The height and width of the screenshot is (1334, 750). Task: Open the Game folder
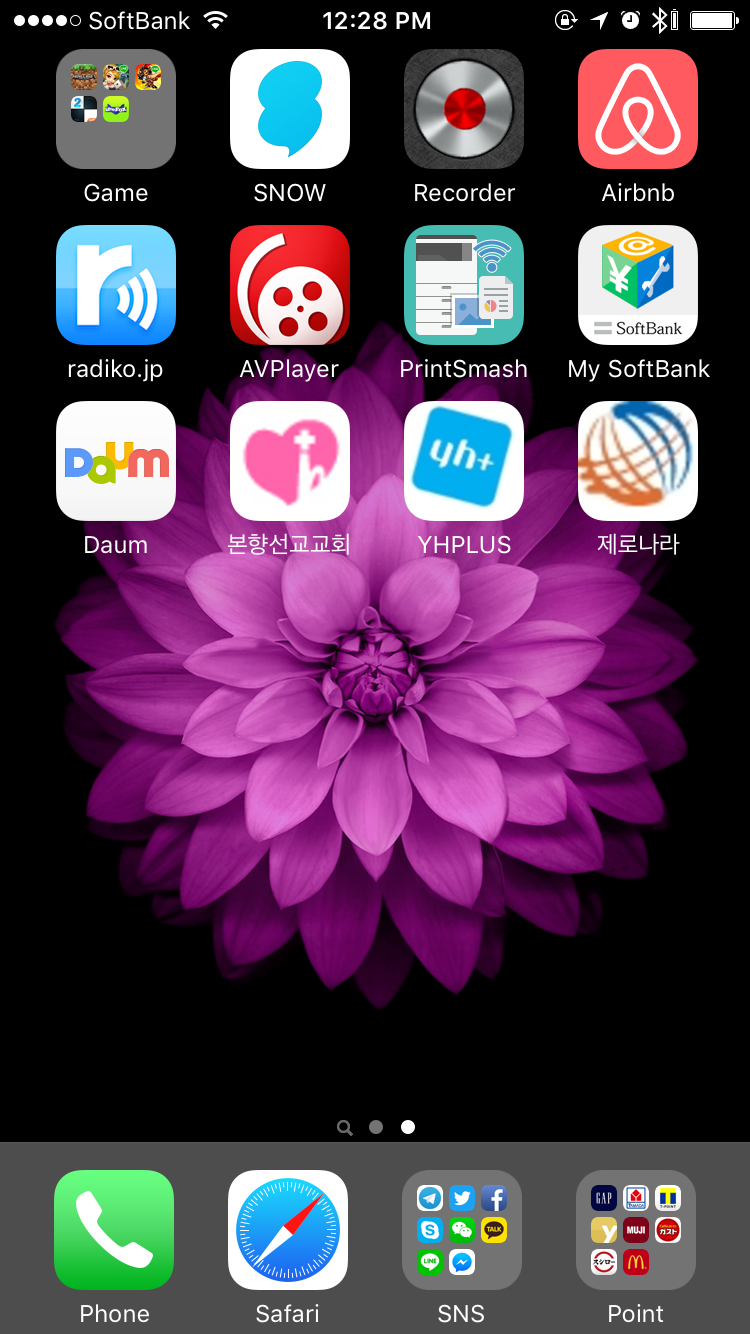click(116, 109)
